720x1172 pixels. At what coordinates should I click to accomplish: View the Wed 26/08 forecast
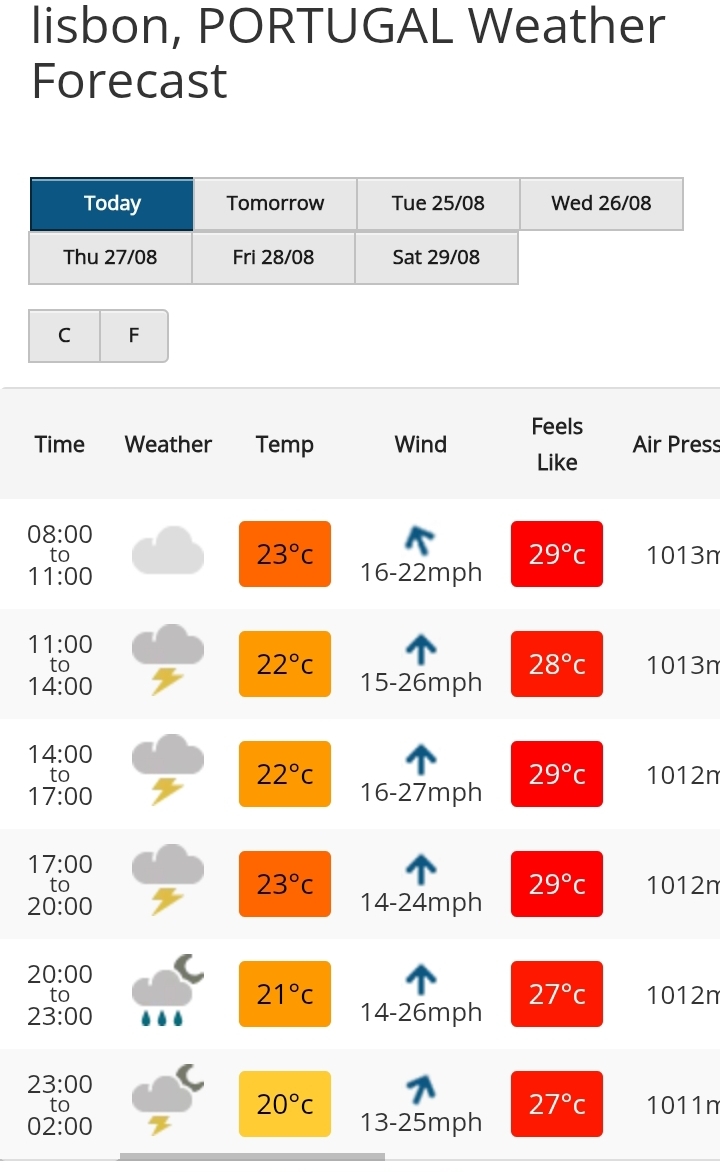(x=601, y=203)
